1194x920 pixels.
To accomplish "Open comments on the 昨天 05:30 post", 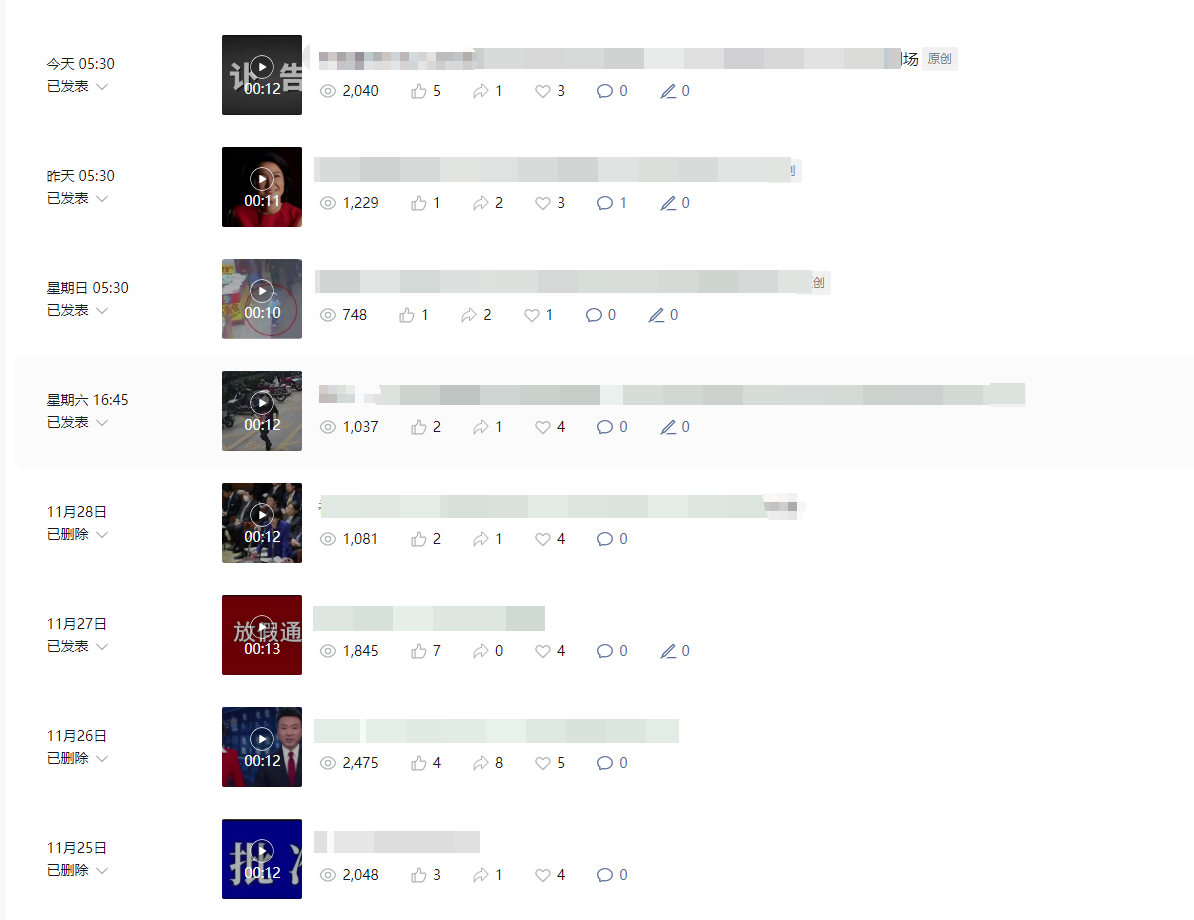I will coord(605,203).
